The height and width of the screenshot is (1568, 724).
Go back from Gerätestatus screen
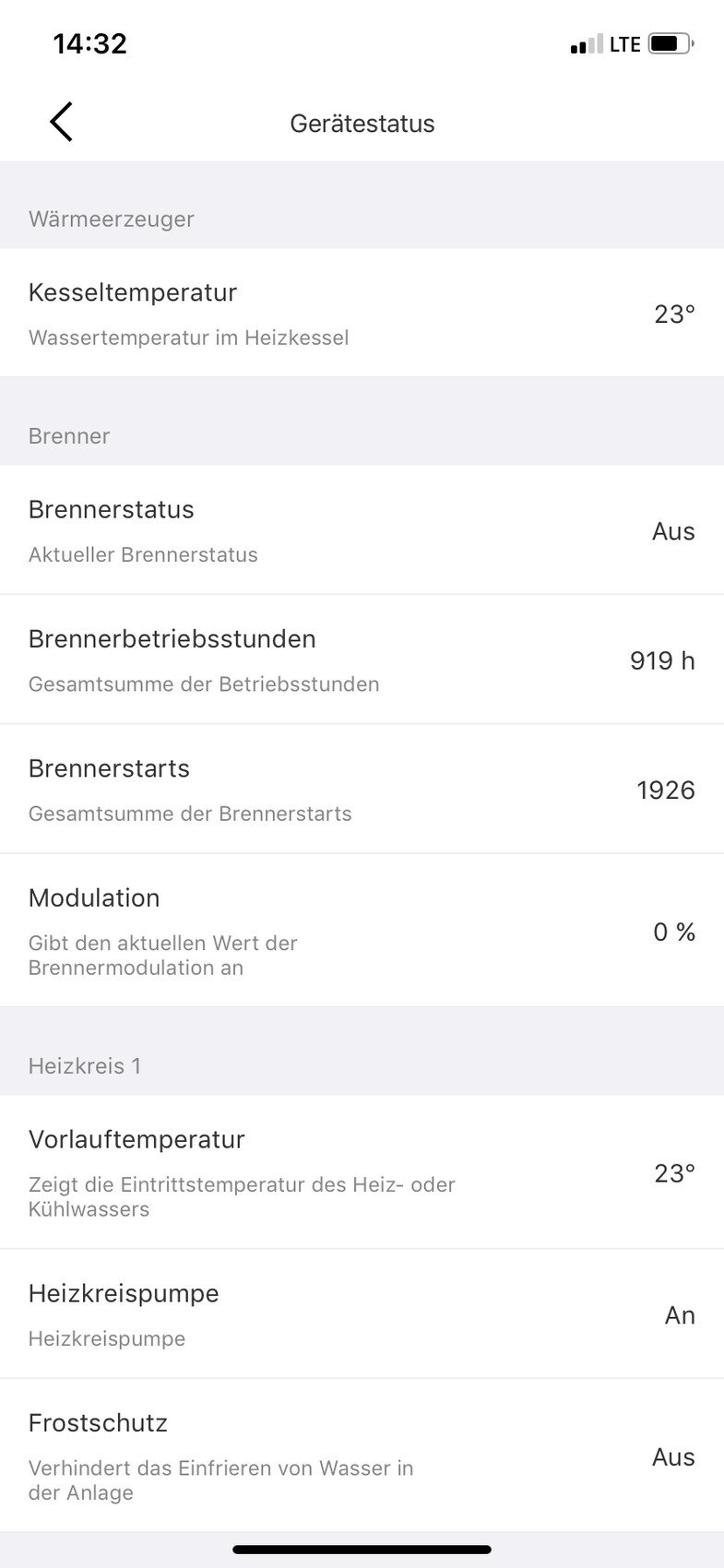(x=61, y=122)
